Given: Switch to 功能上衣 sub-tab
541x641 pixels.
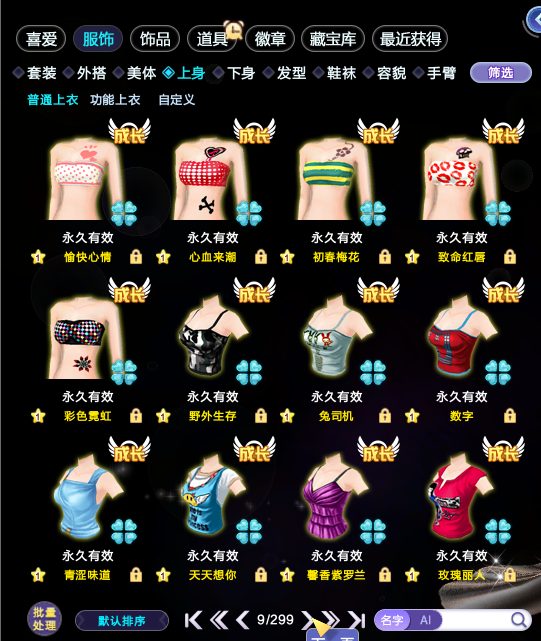Looking at the screenshot, I should 115,99.
